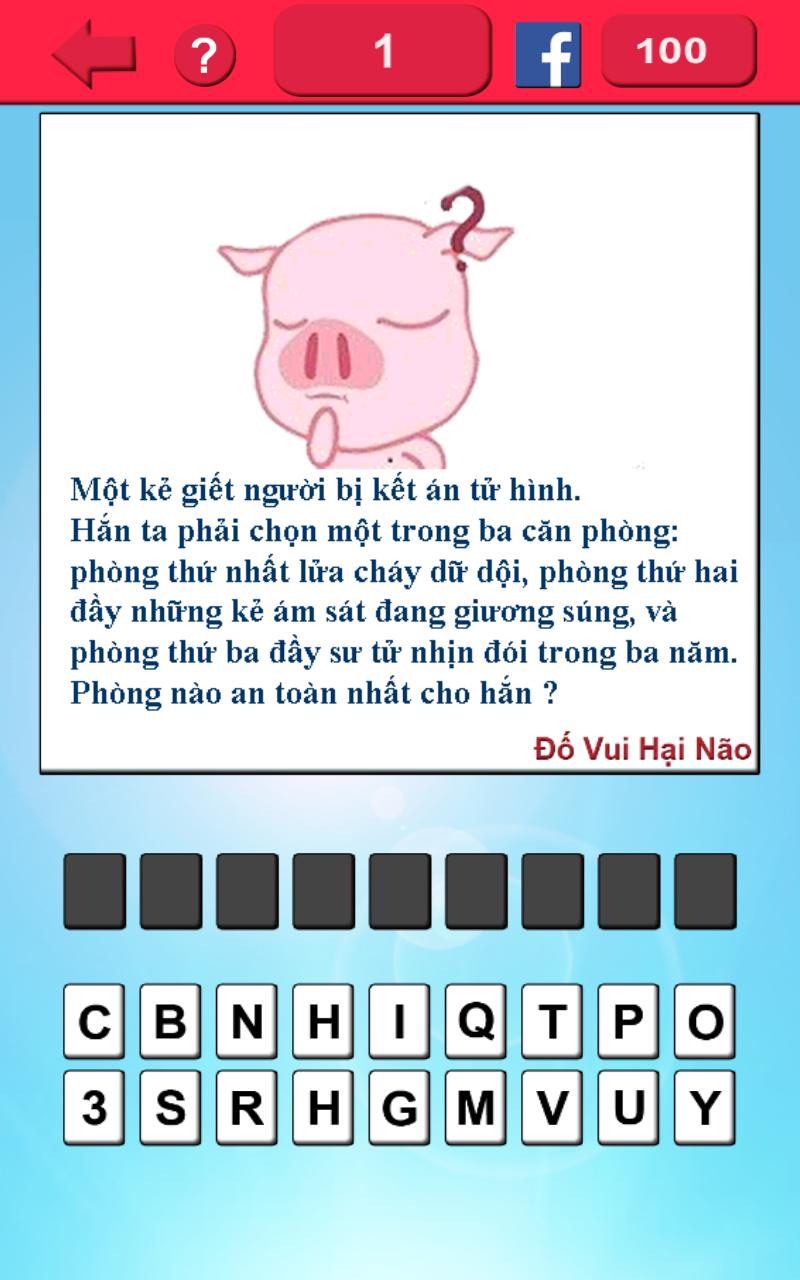The height and width of the screenshot is (1280, 800).
Task: Select the number 3 tile
Action: [94, 1107]
